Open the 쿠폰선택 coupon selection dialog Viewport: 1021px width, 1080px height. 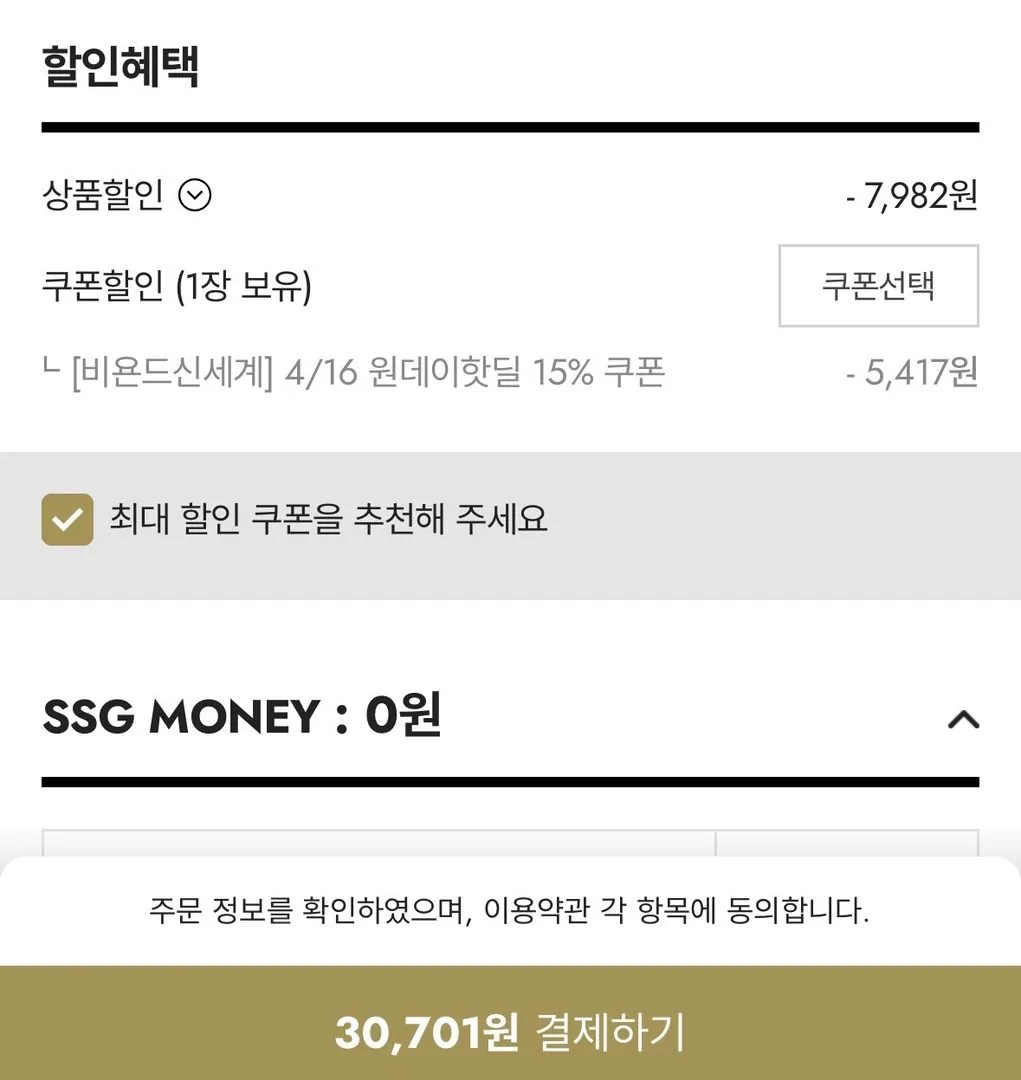pyautogui.click(x=877, y=287)
